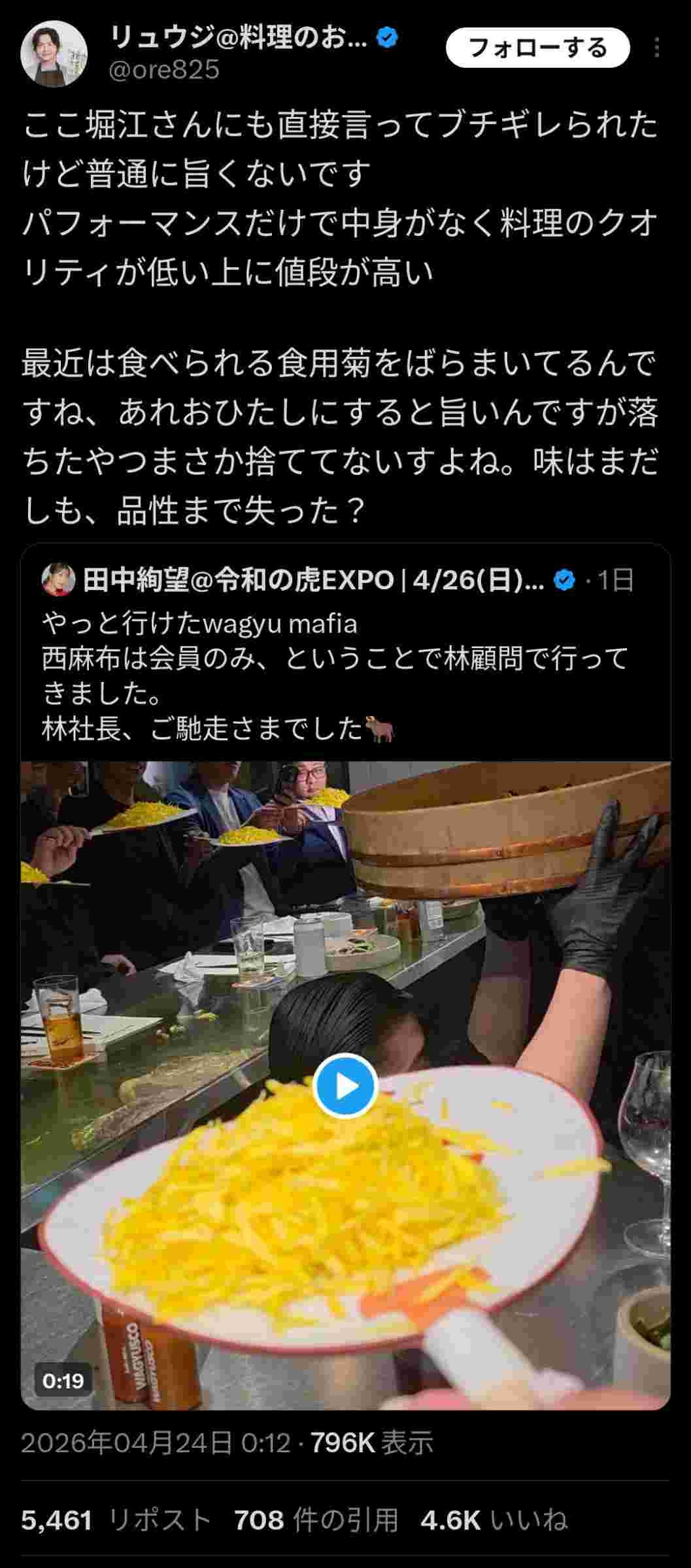Image resolution: width=691 pixels, height=1568 pixels.
Task: View the 708 件の引用 list
Action: click(316, 1520)
